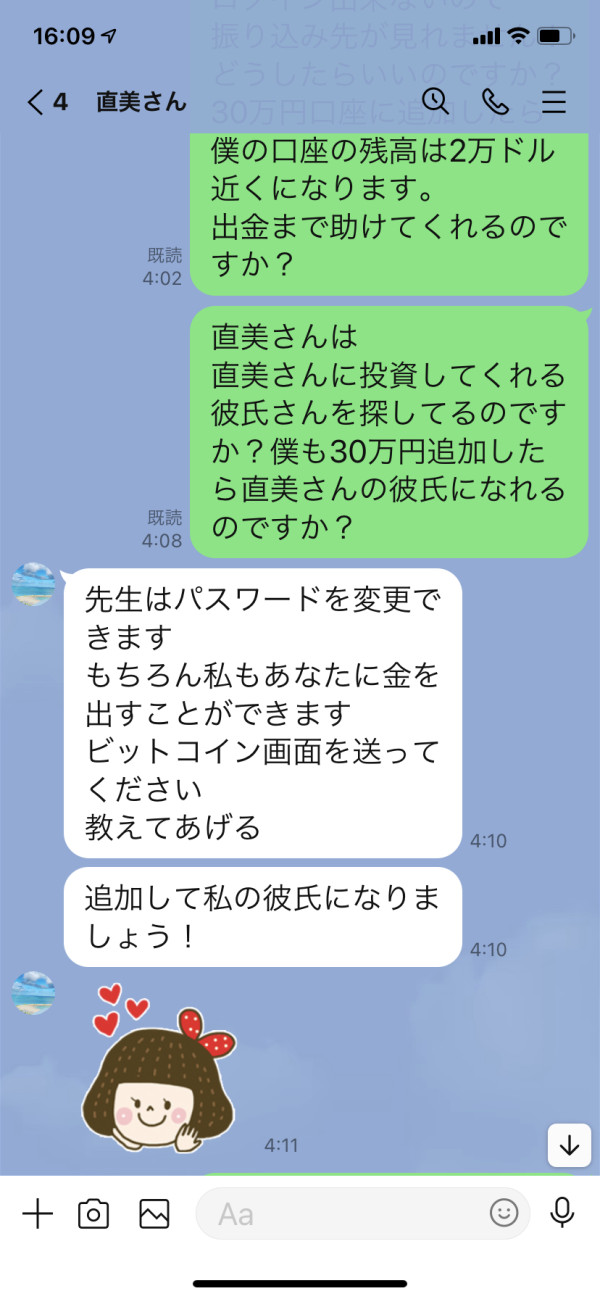Jump to the latest messages arrow

click(x=570, y=1145)
